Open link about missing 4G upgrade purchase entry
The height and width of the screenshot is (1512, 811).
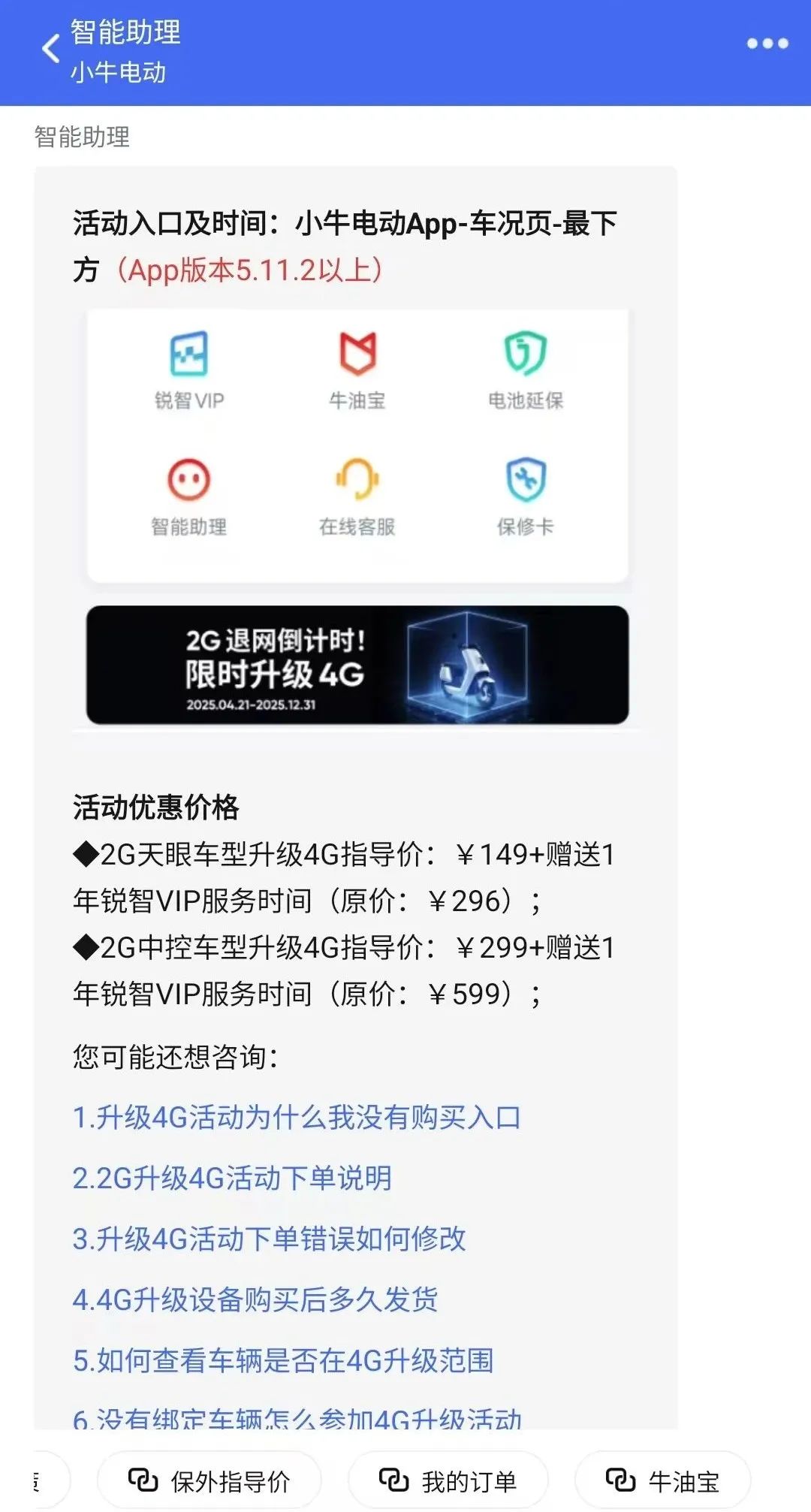tap(297, 1118)
